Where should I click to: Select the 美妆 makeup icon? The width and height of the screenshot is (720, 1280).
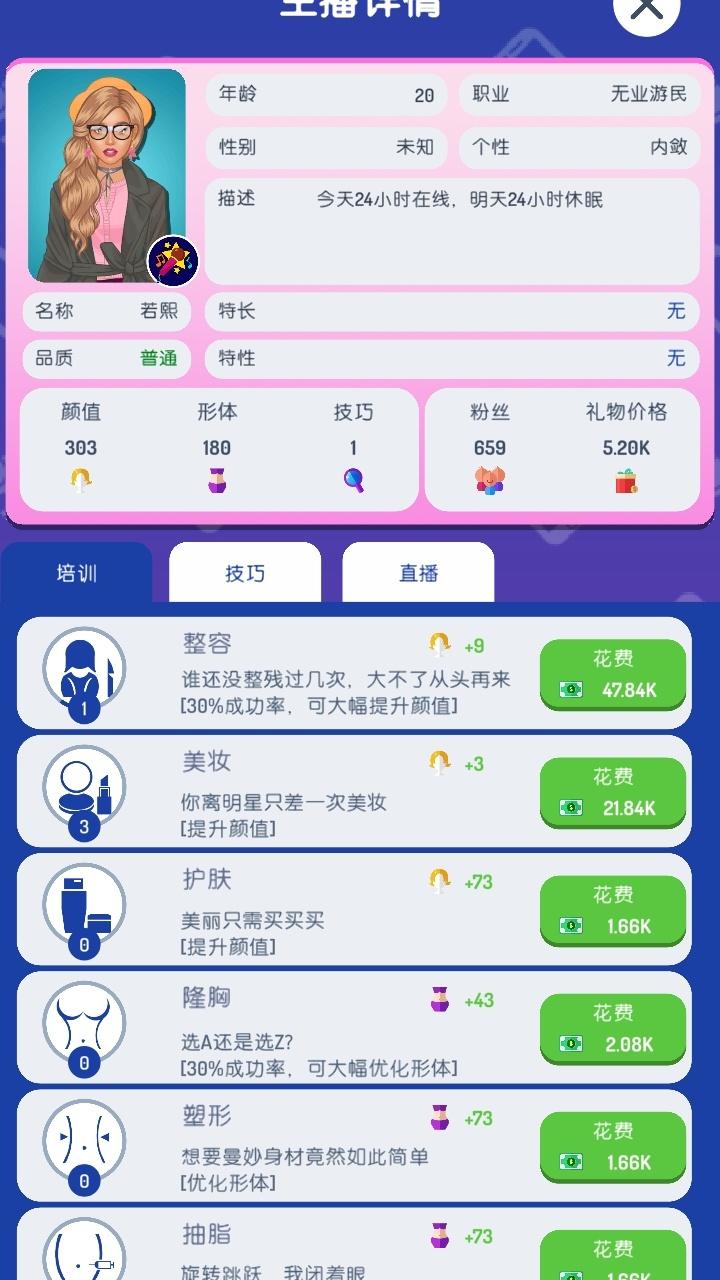coord(85,791)
